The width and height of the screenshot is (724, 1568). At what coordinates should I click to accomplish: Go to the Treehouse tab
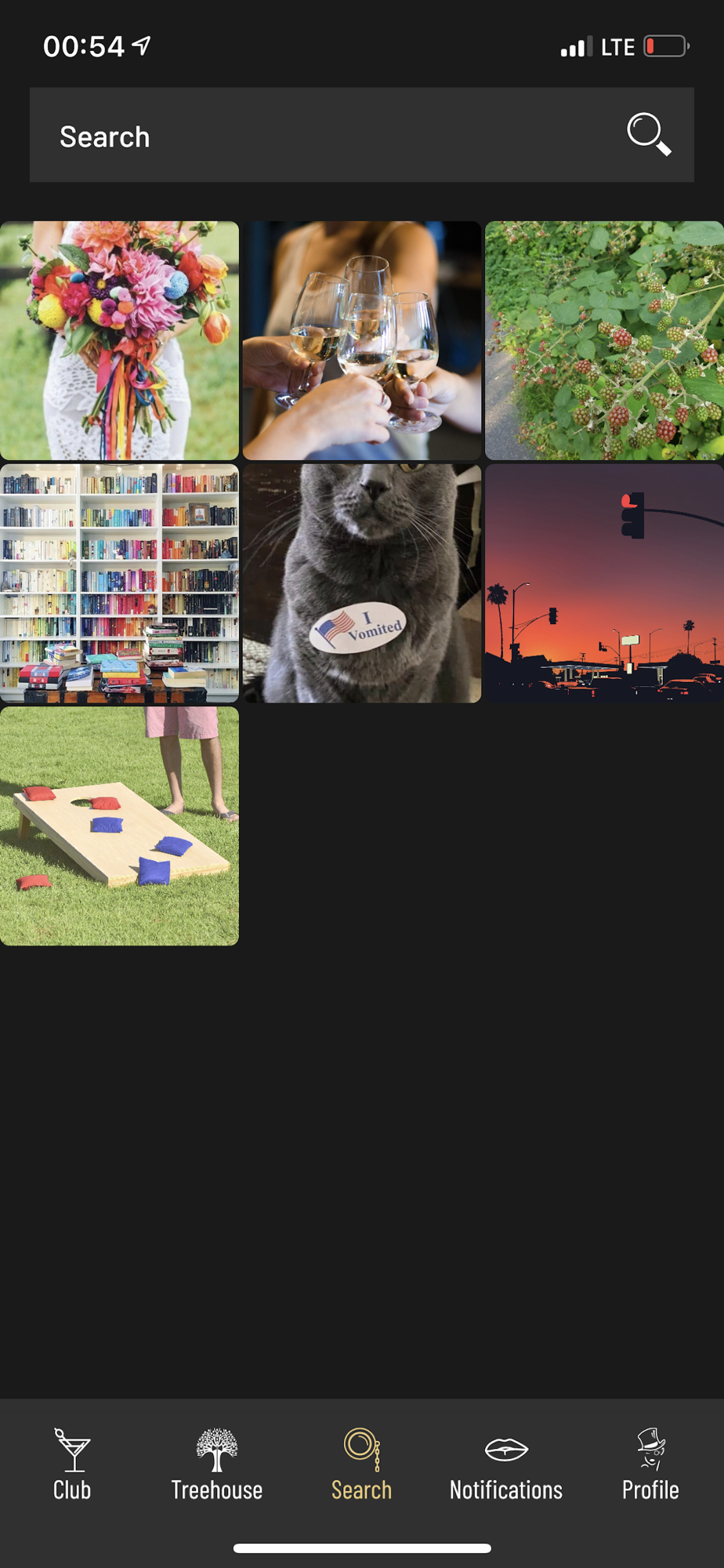tap(217, 1465)
